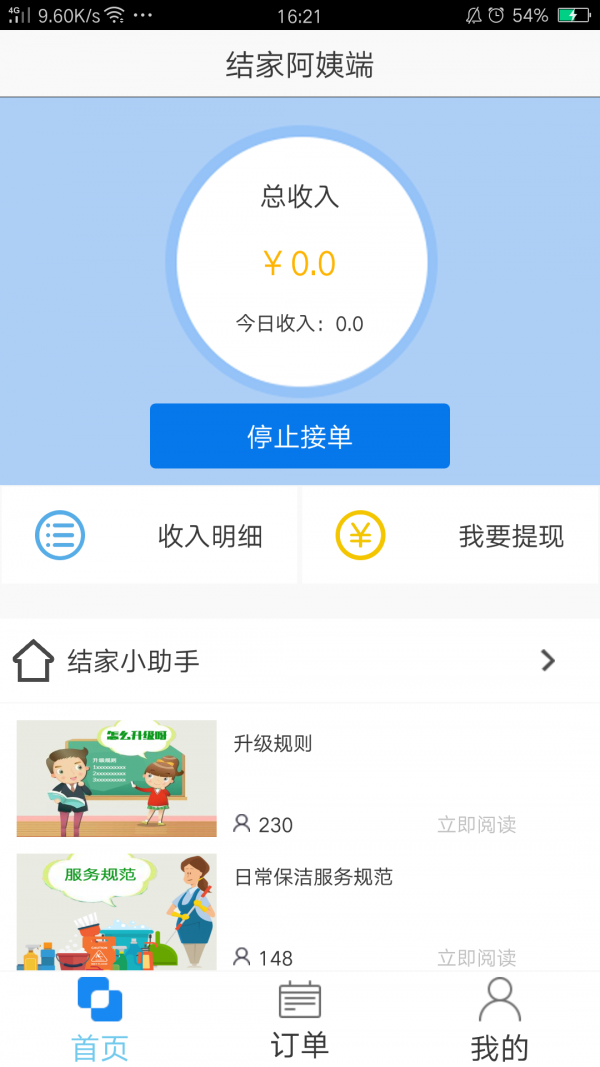The image size is (600, 1067).
Task: Tap the 停止接单 button
Action: [300, 436]
